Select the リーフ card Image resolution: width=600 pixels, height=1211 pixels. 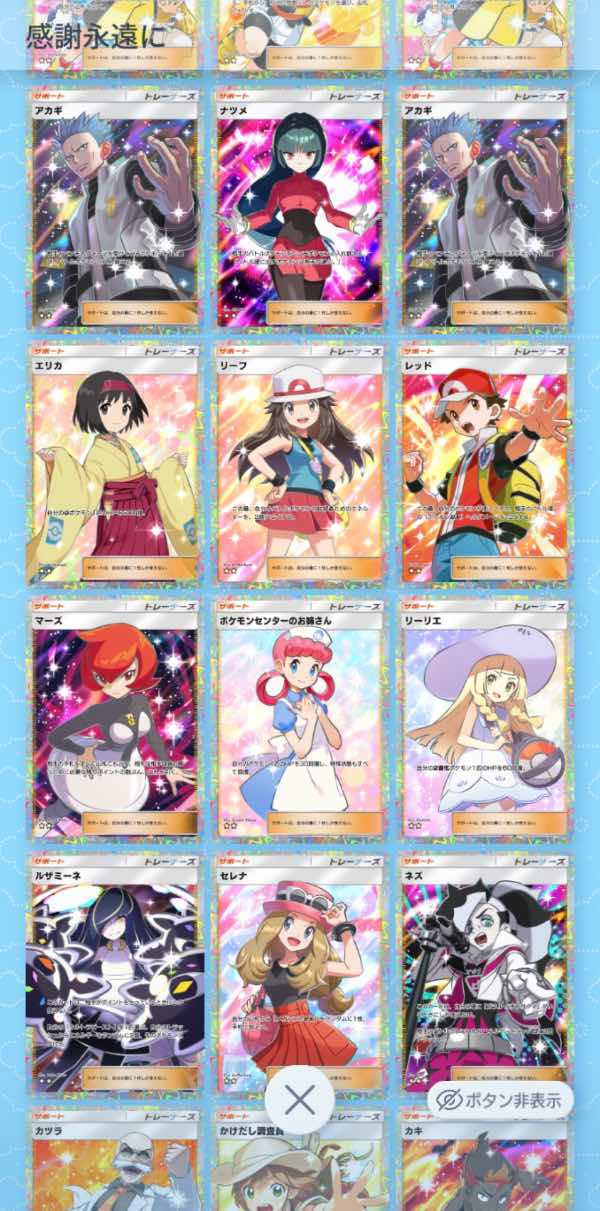[300, 464]
